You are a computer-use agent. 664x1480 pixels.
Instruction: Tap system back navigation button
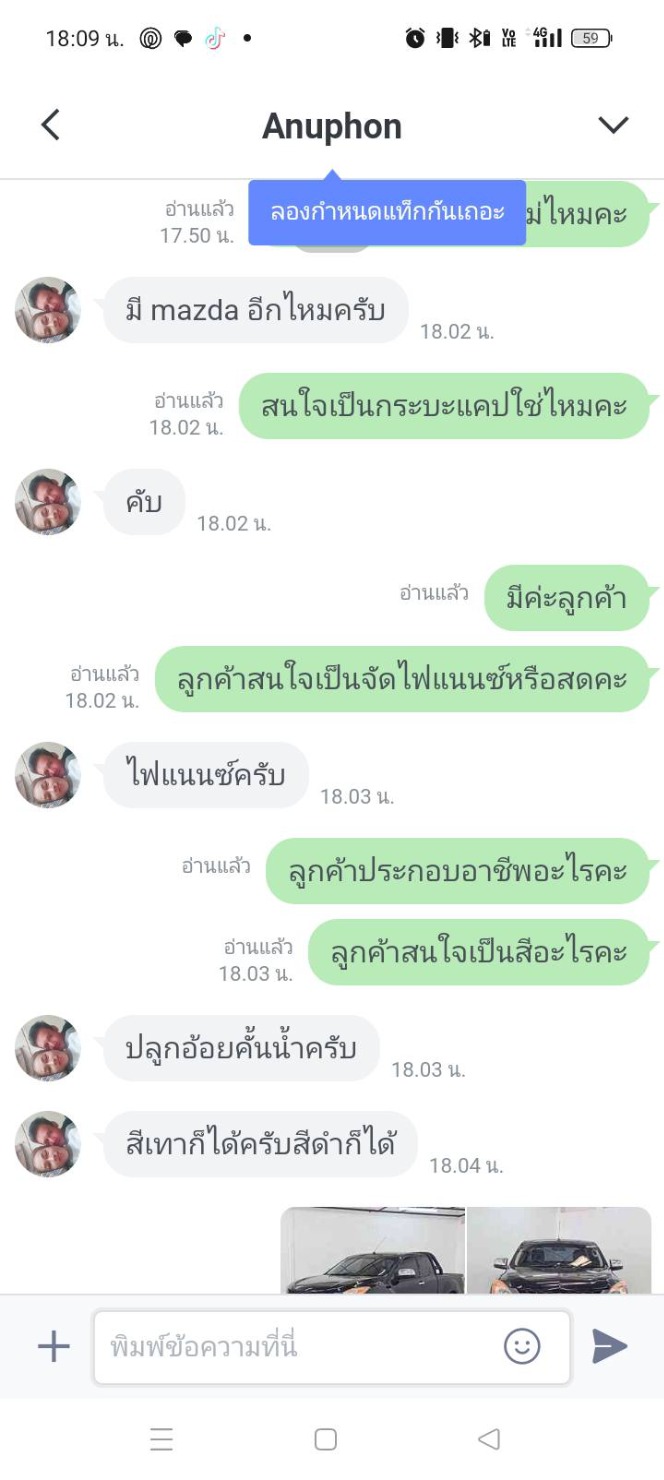tap(488, 1439)
